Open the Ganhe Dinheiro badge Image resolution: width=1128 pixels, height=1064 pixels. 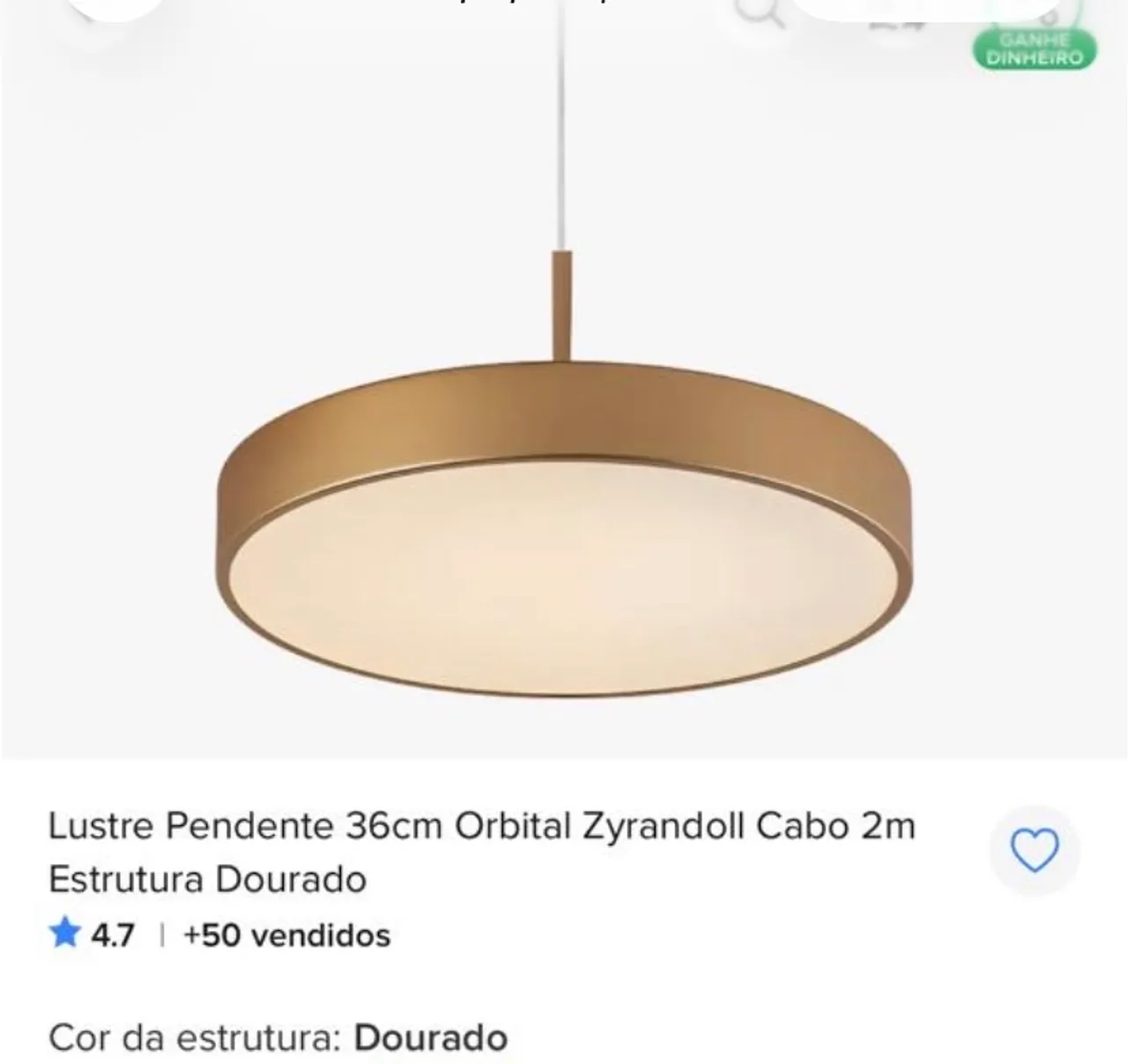click(1035, 48)
